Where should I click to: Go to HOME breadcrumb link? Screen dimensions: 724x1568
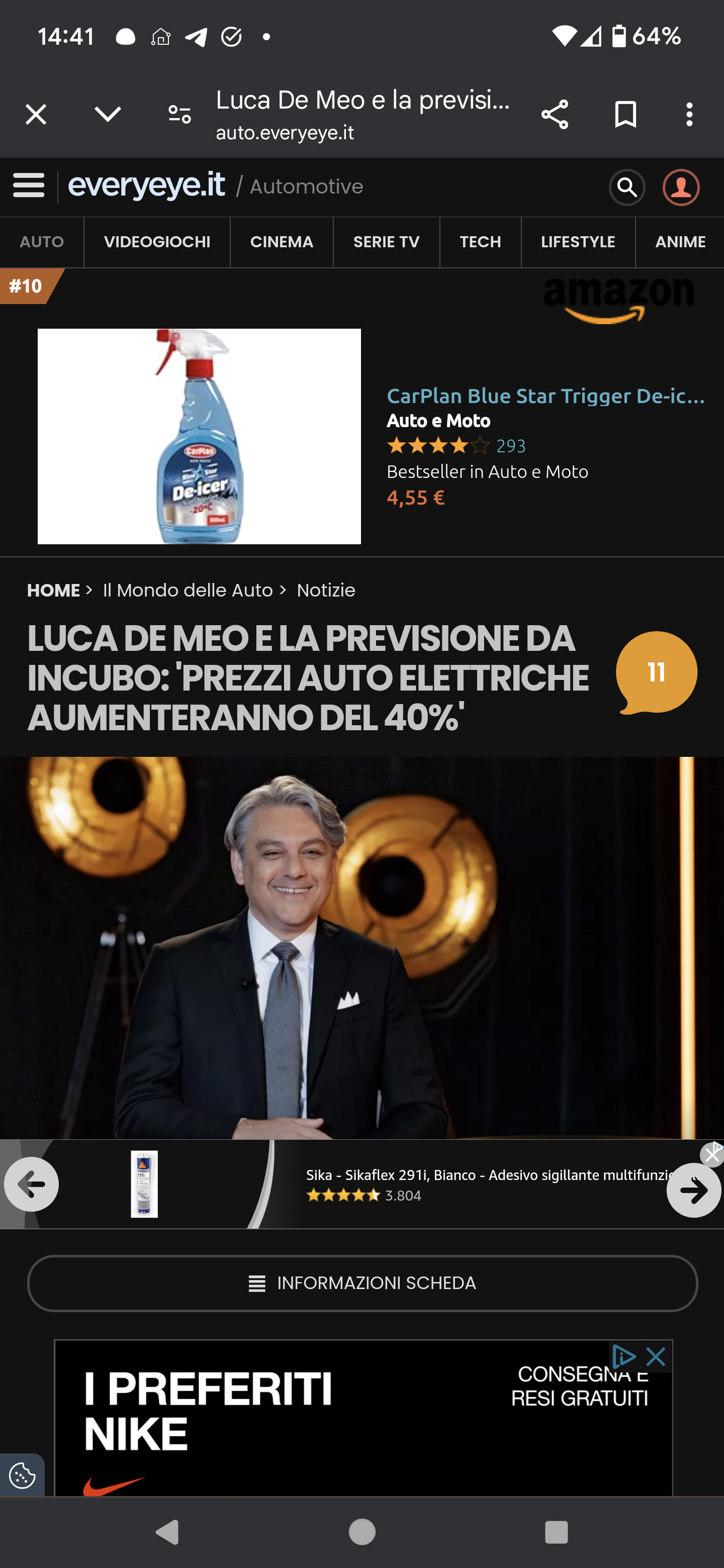[x=54, y=591]
